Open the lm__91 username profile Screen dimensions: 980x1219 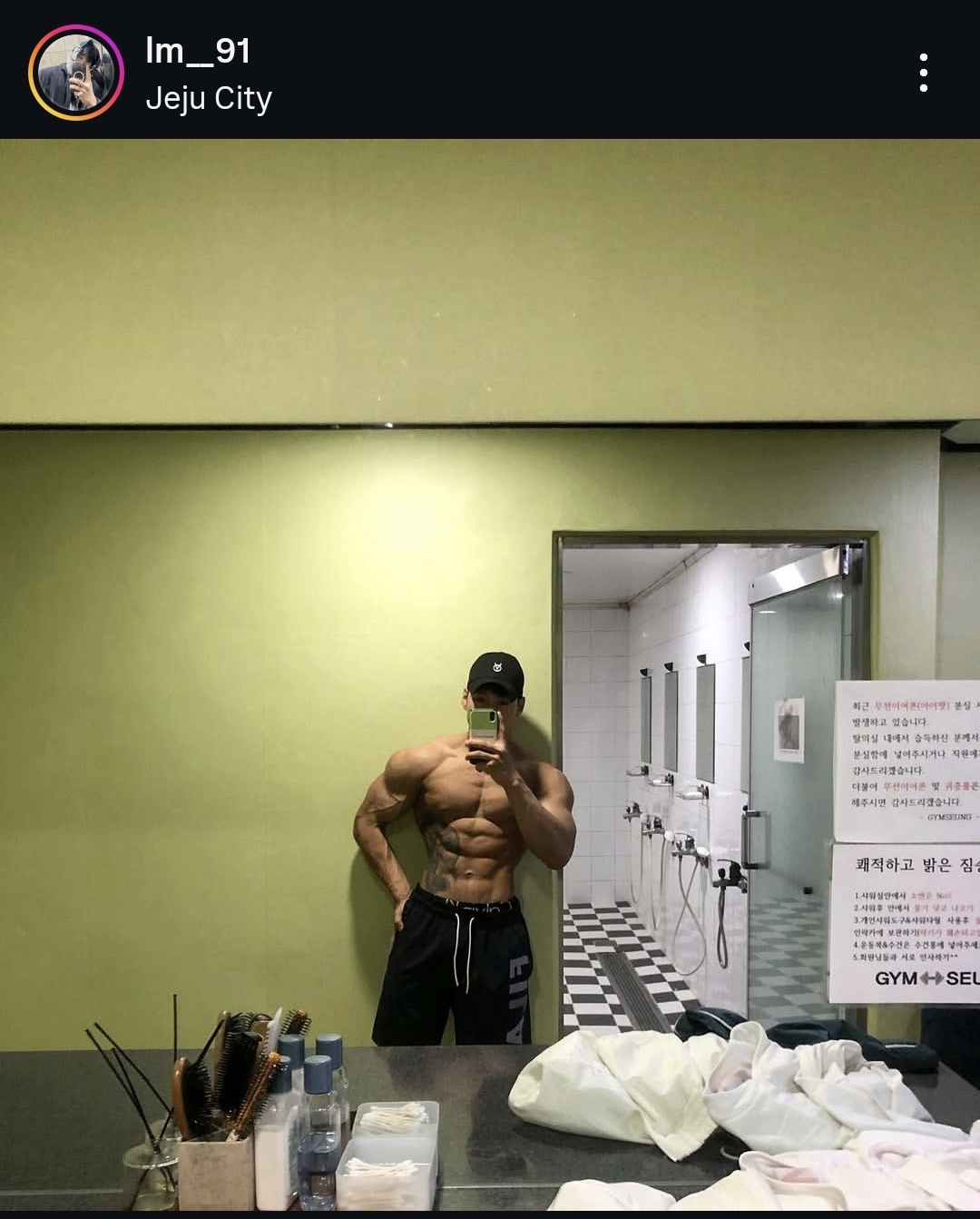197,51
